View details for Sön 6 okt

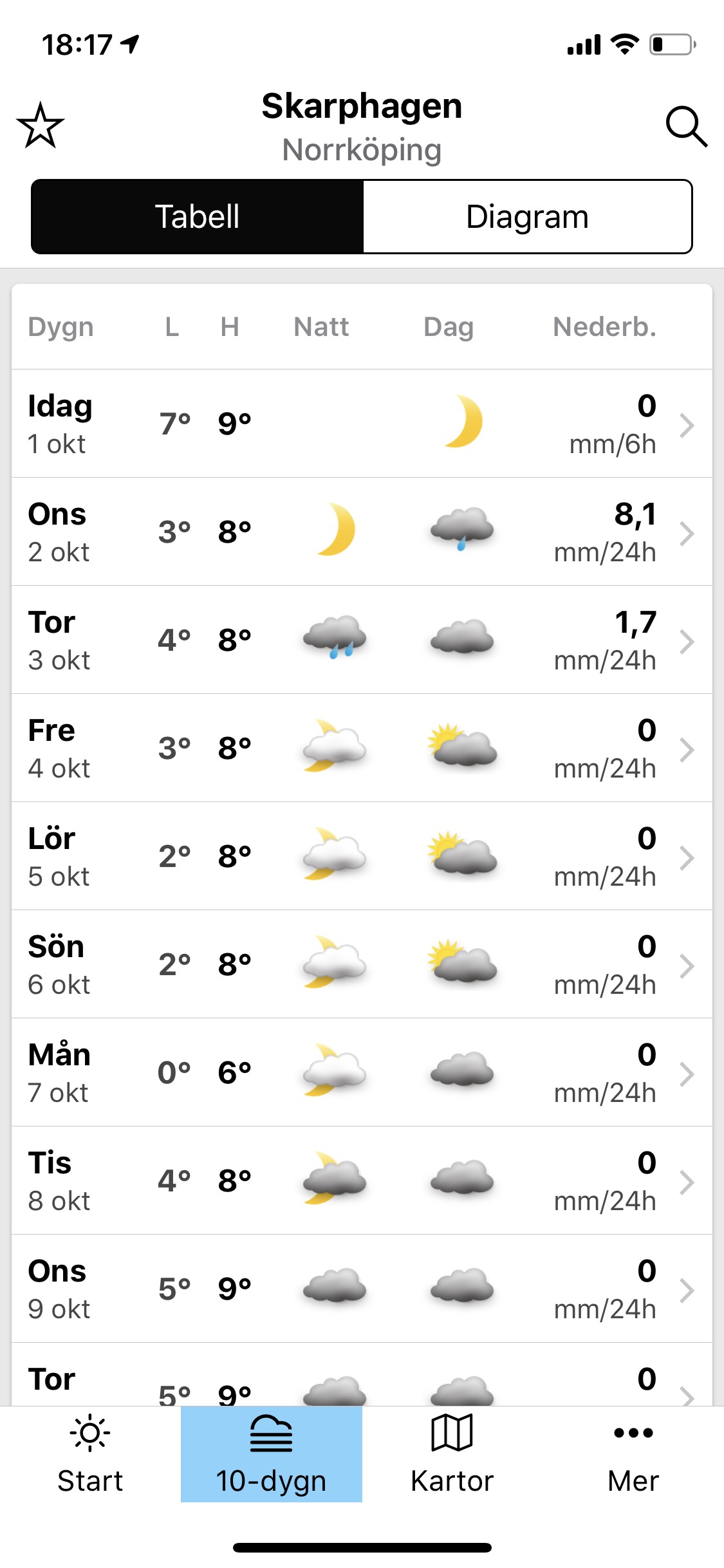coord(362,965)
